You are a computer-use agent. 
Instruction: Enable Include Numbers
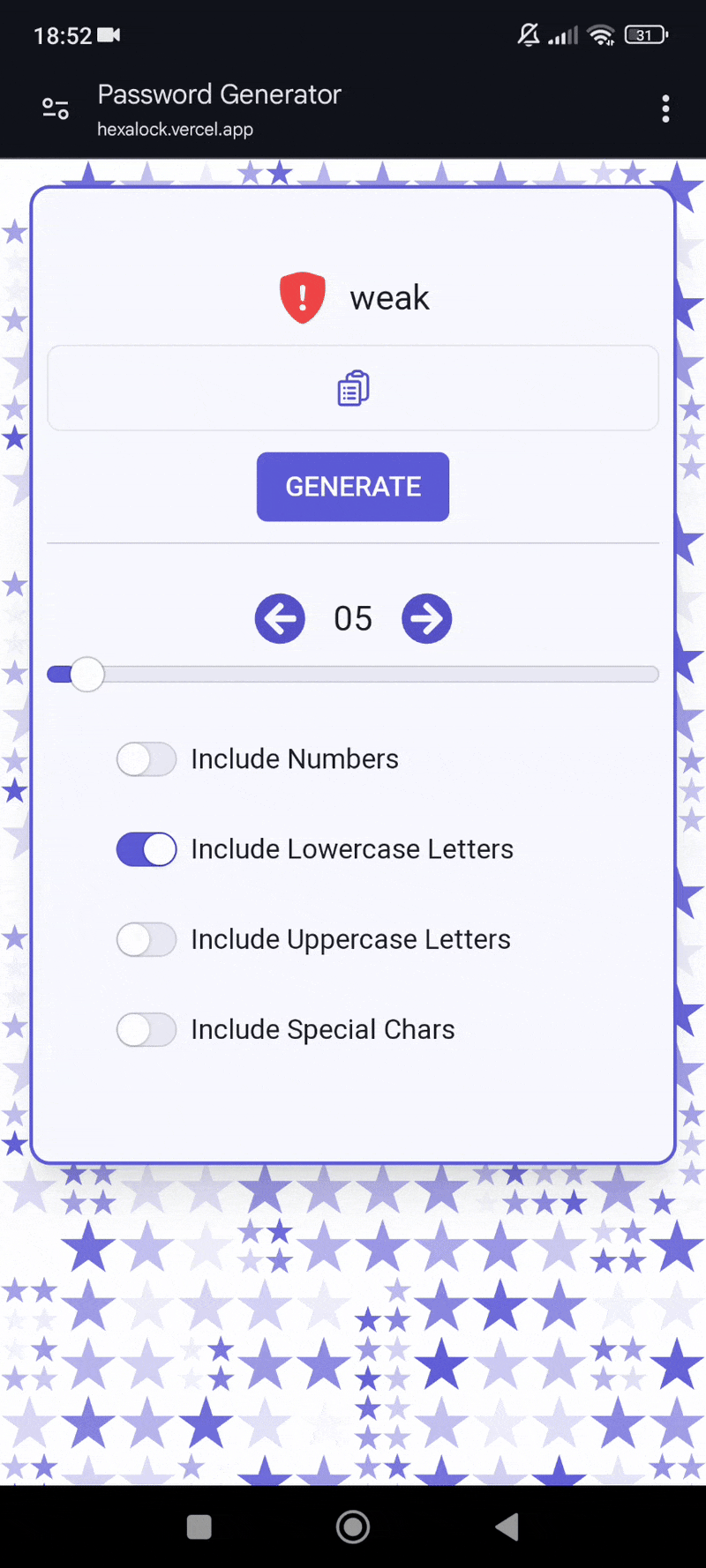pyautogui.click(x=146, y=759)
